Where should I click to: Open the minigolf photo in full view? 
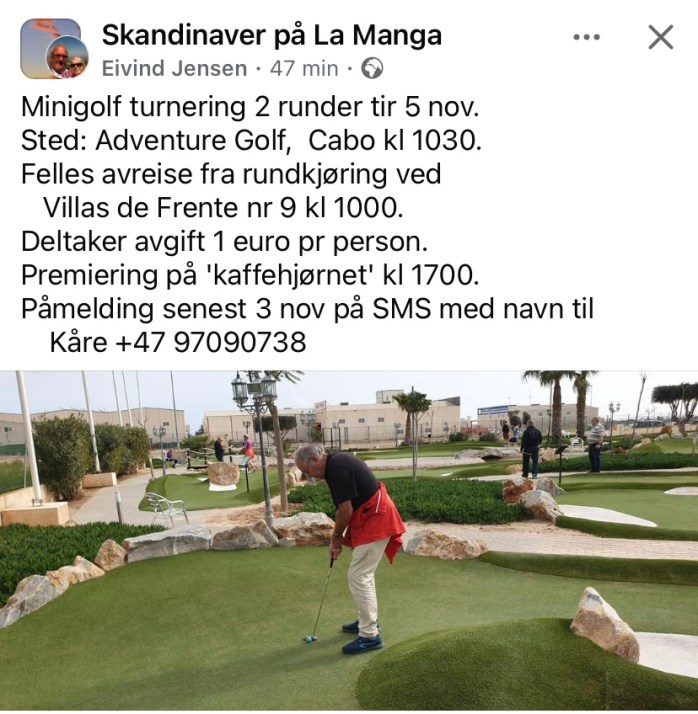point(349,540)
